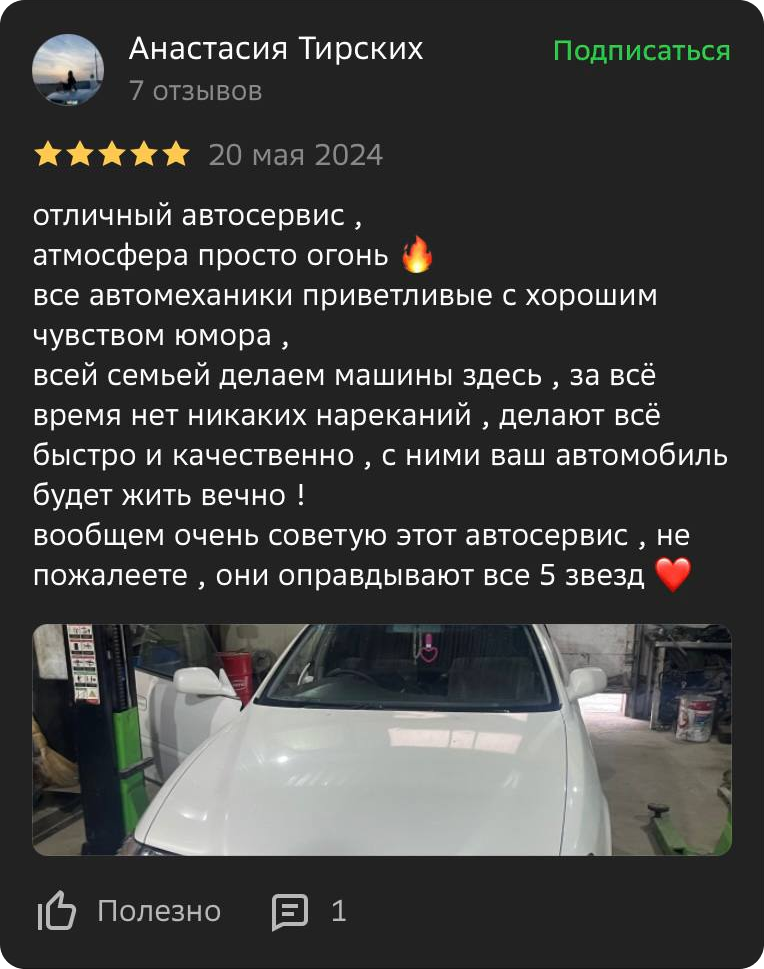This screenshot has width=764, height=969.
Task: Open the attached white car photo
Action: click(x=382, y=740)
